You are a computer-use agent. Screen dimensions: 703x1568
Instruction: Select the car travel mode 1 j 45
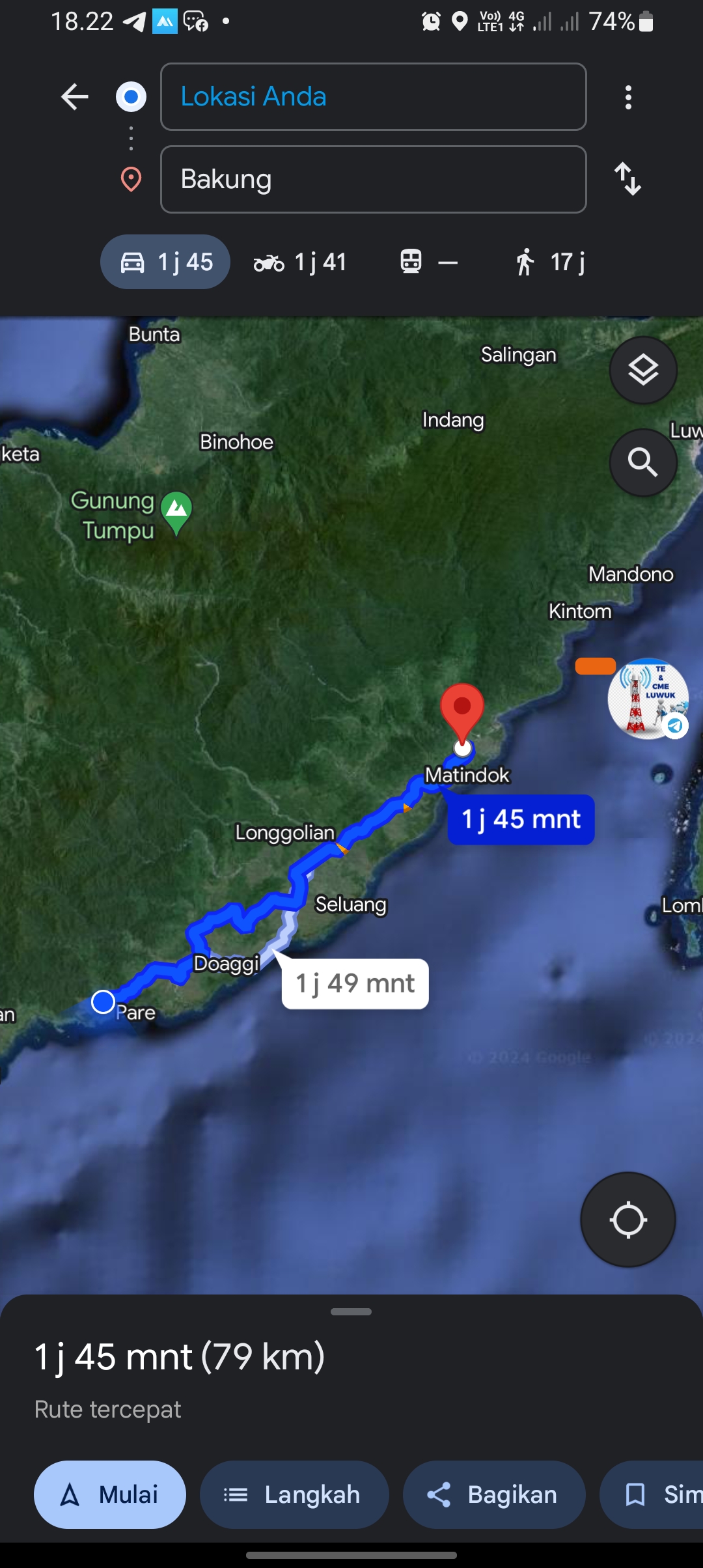tap(165, 262)
